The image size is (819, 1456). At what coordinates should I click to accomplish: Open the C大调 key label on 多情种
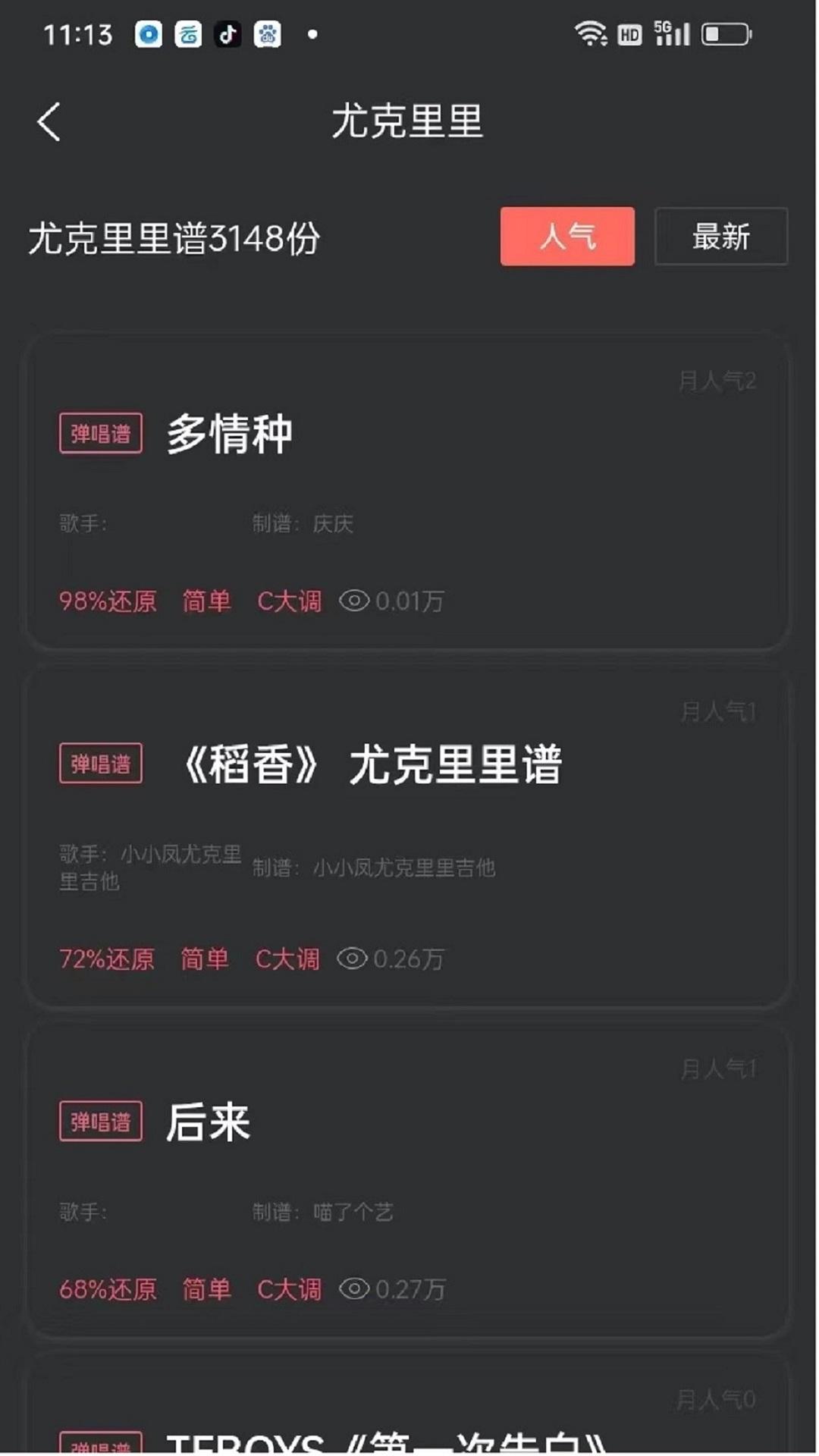tap(289, 601)
